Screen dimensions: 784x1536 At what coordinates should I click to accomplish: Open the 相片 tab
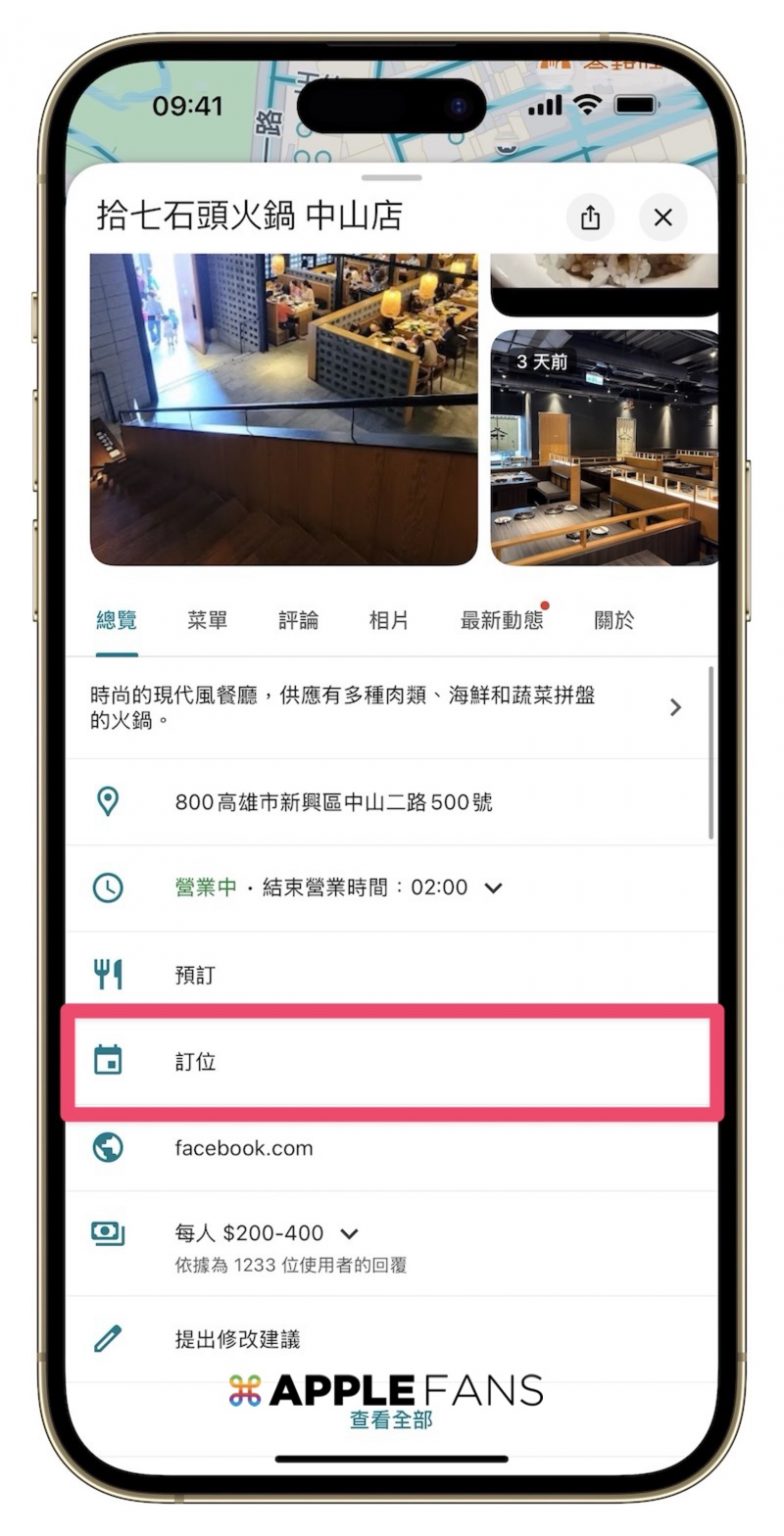388,620
